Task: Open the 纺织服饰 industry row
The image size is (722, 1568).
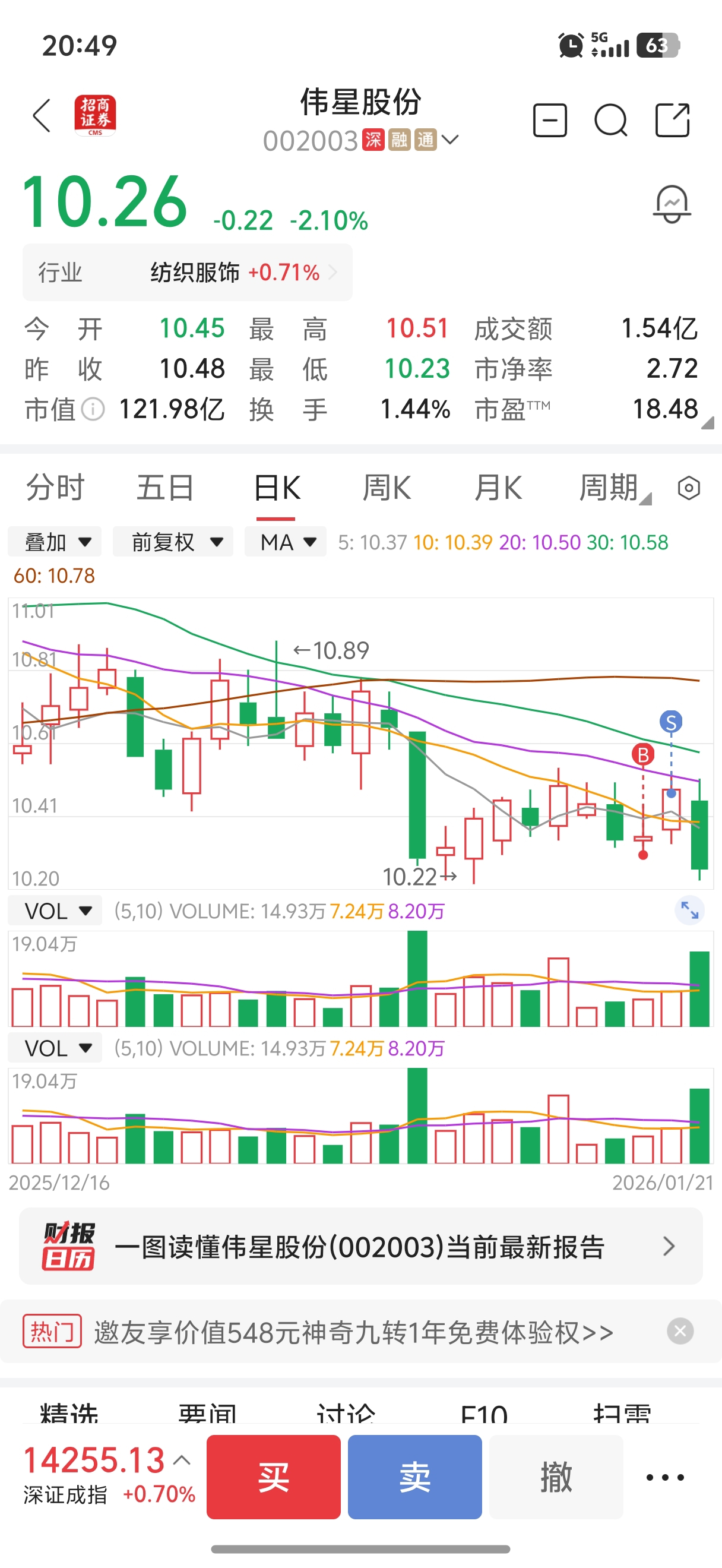Action: (188, 272)
